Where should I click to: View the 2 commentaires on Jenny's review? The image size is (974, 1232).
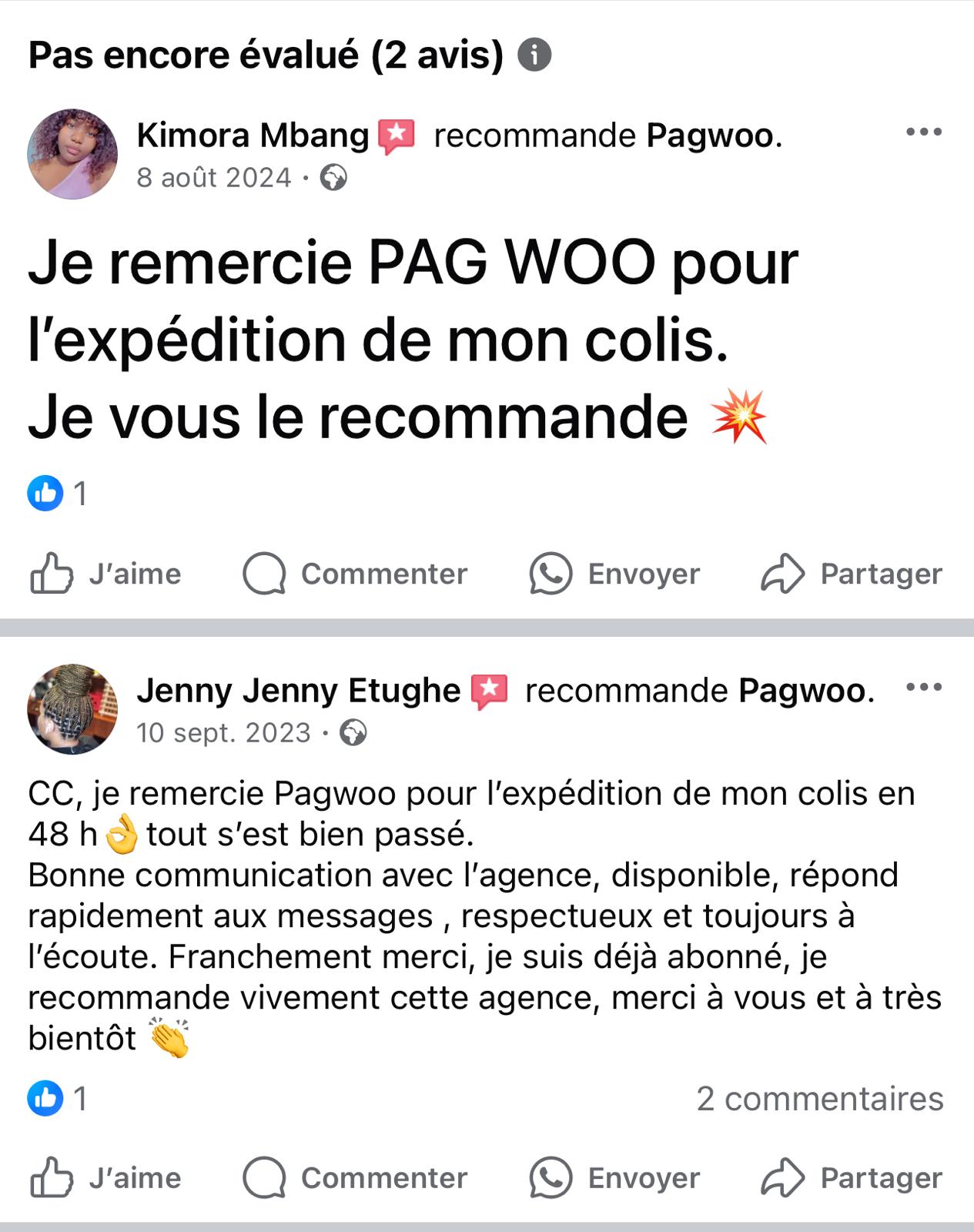point(819,1099)
